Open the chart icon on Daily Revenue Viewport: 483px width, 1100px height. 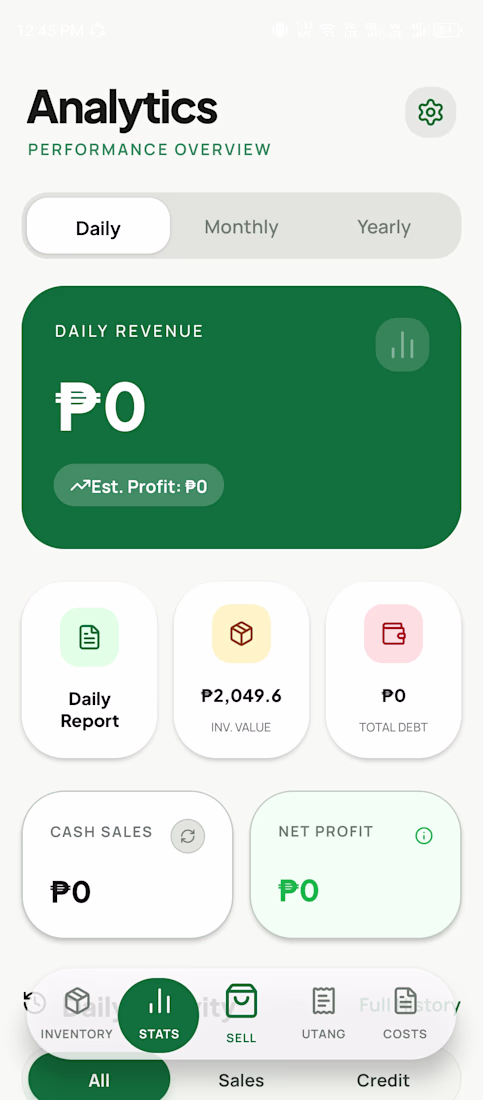point(402,344)
